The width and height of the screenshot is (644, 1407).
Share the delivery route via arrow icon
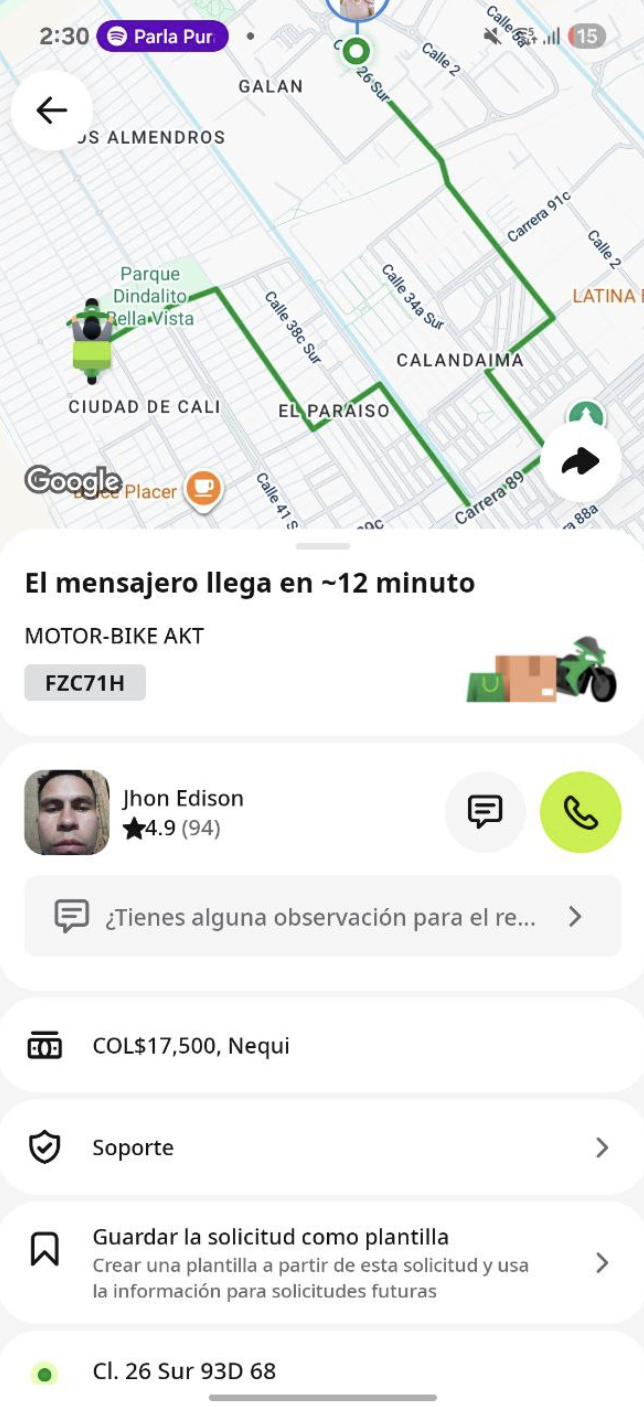(580, 461)
